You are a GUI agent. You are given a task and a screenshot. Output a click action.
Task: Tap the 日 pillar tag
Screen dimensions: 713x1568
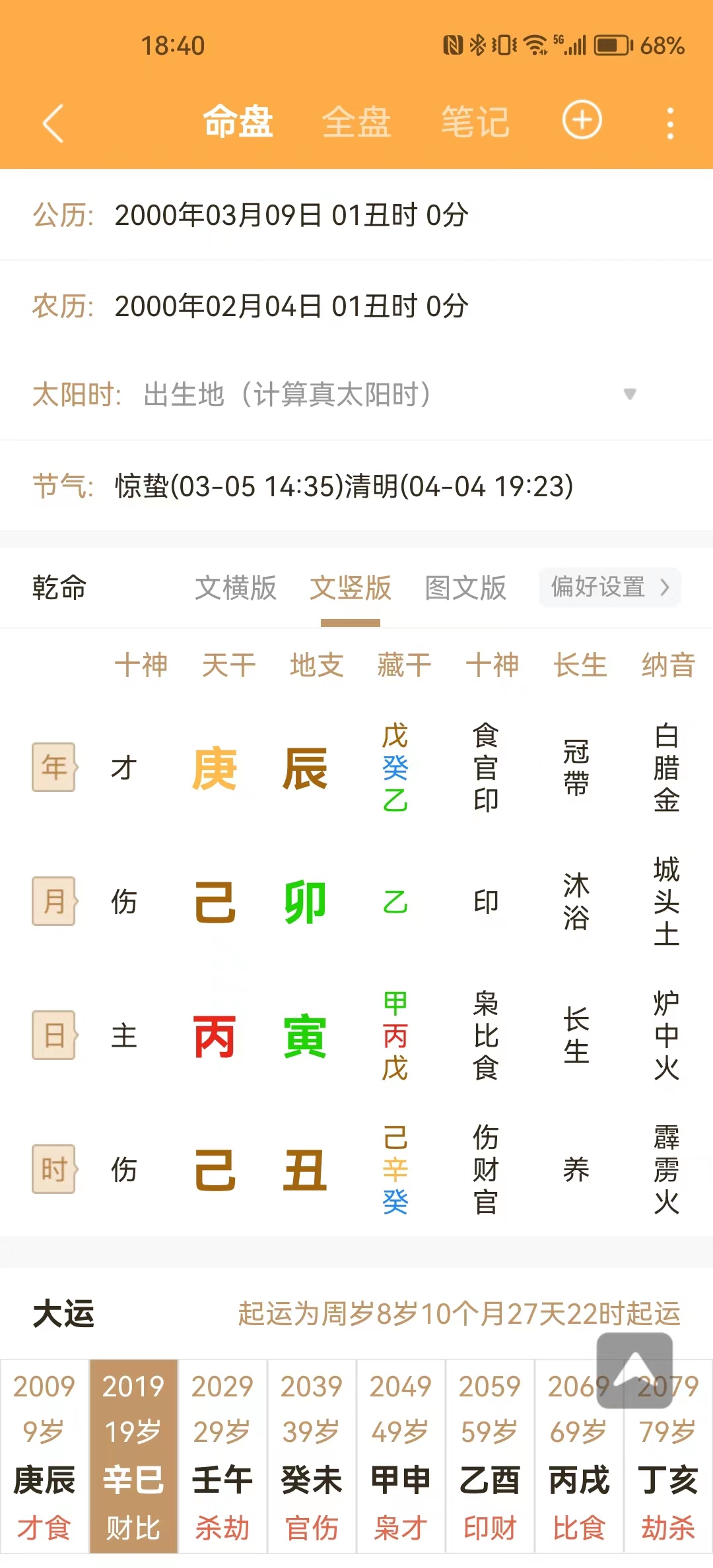coord(54,1035)
